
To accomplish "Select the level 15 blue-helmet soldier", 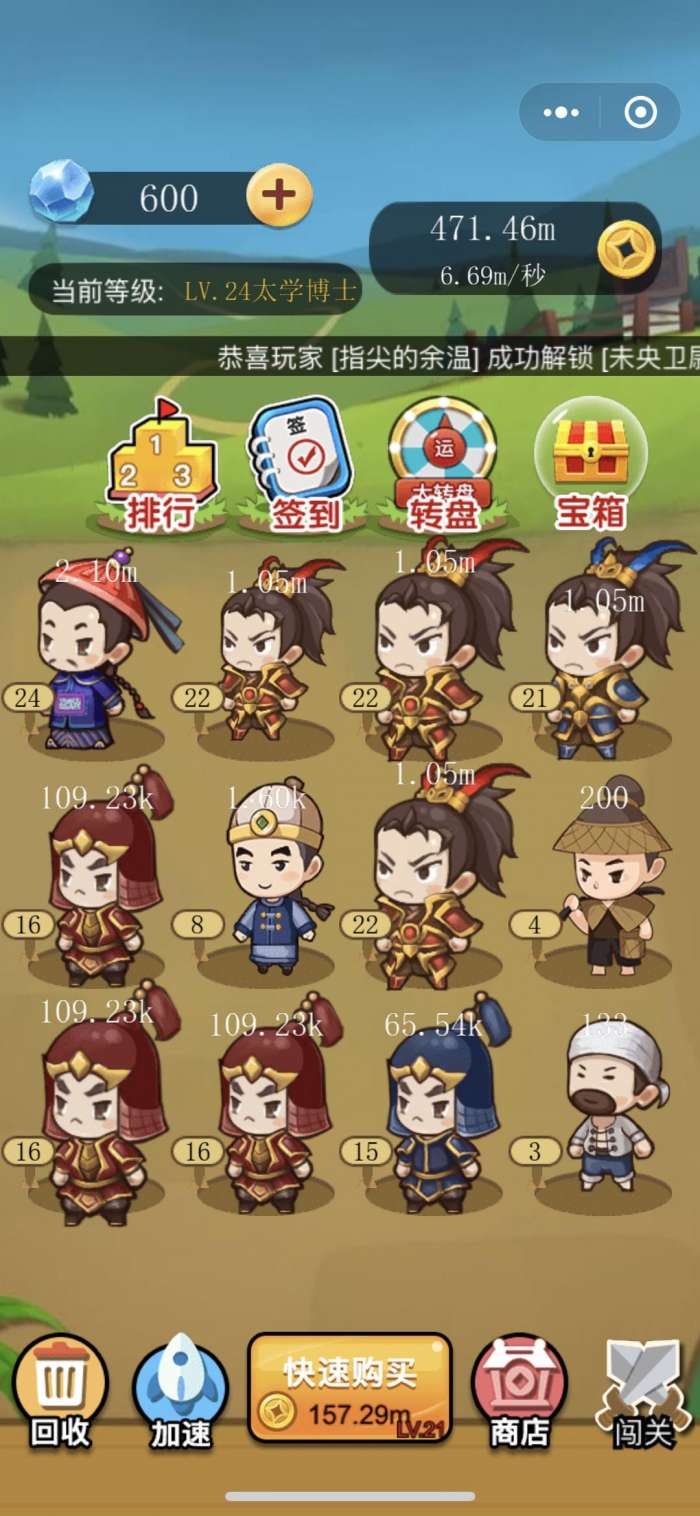I will pyautogui.click(x=440, y=1110).
